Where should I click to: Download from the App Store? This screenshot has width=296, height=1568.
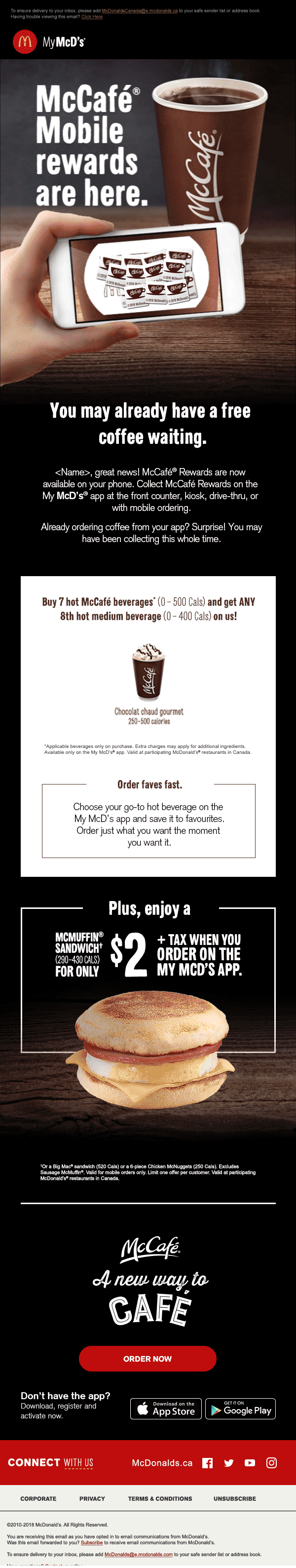click(165, 1409)
